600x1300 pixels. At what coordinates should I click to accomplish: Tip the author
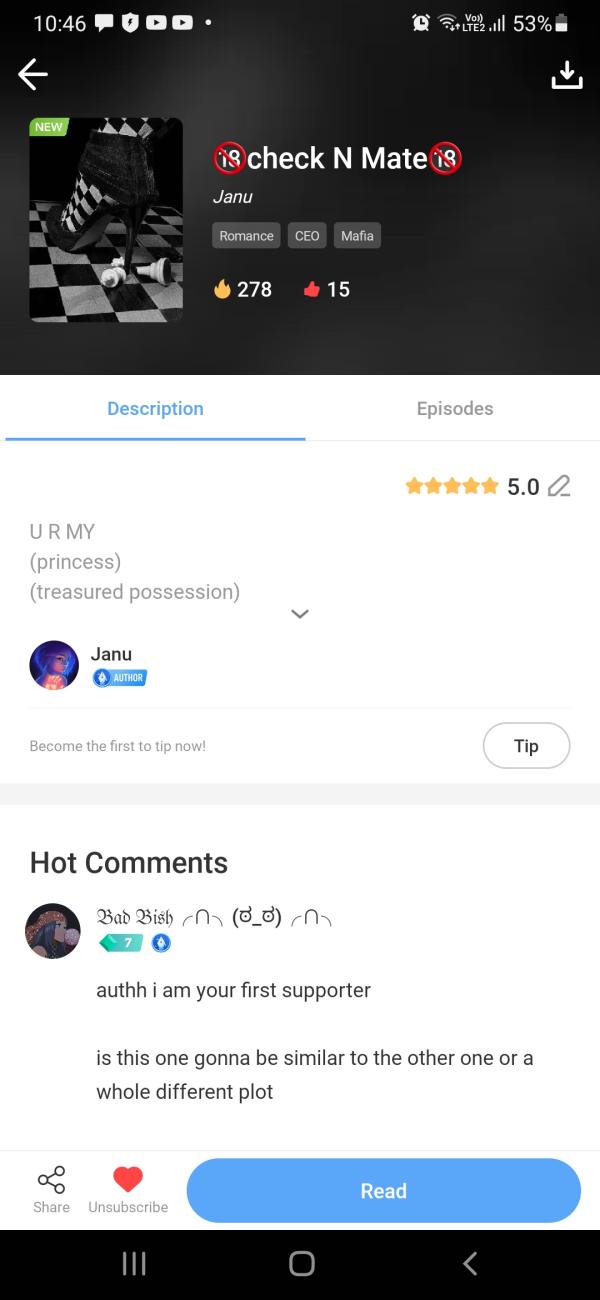pos(526,746)
